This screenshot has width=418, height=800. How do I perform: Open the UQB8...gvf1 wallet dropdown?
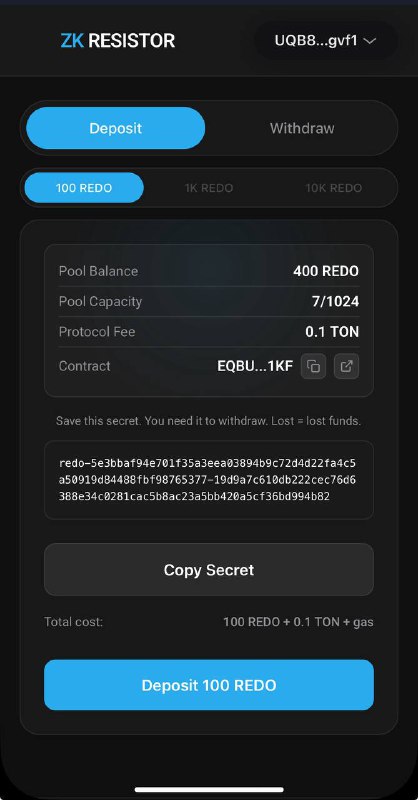326,41
